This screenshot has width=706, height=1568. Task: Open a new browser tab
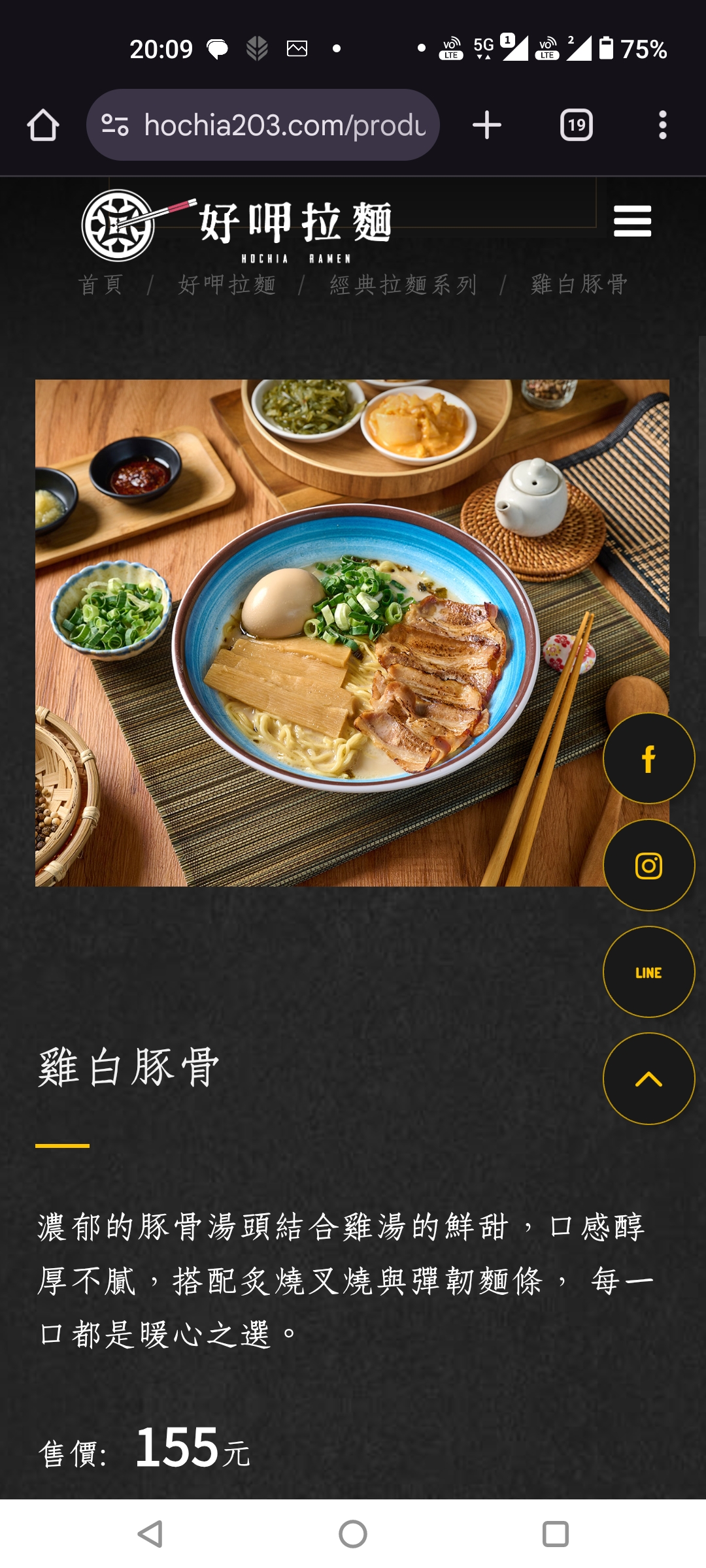pyautogui.click(x=487, y=125)
